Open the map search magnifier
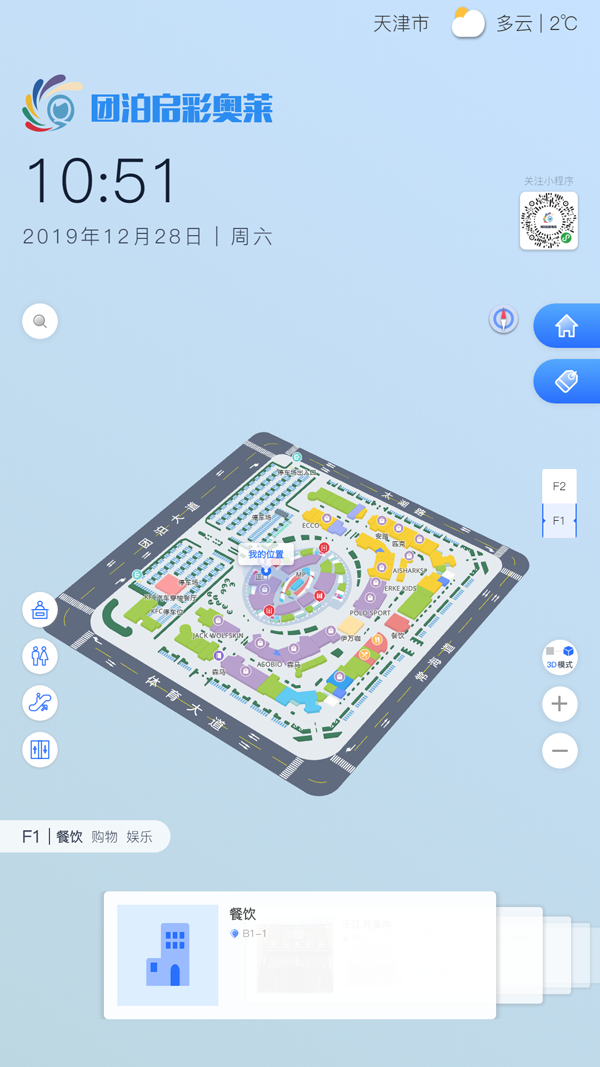 click(40, 321)
